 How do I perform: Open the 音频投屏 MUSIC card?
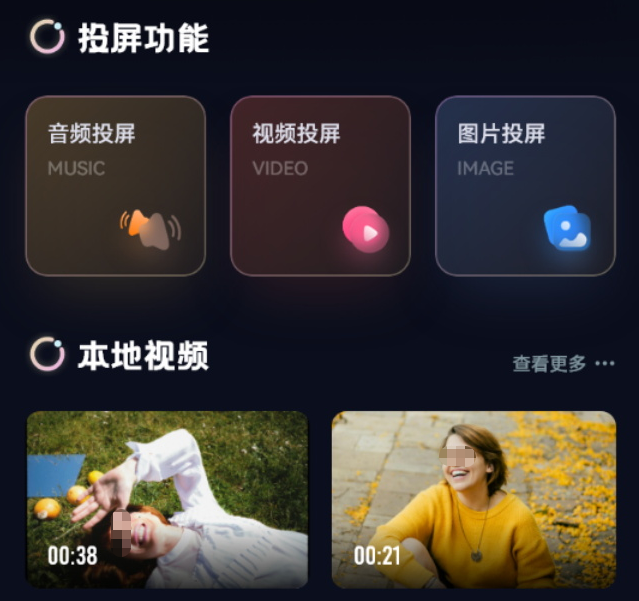(x=115, y=185)
